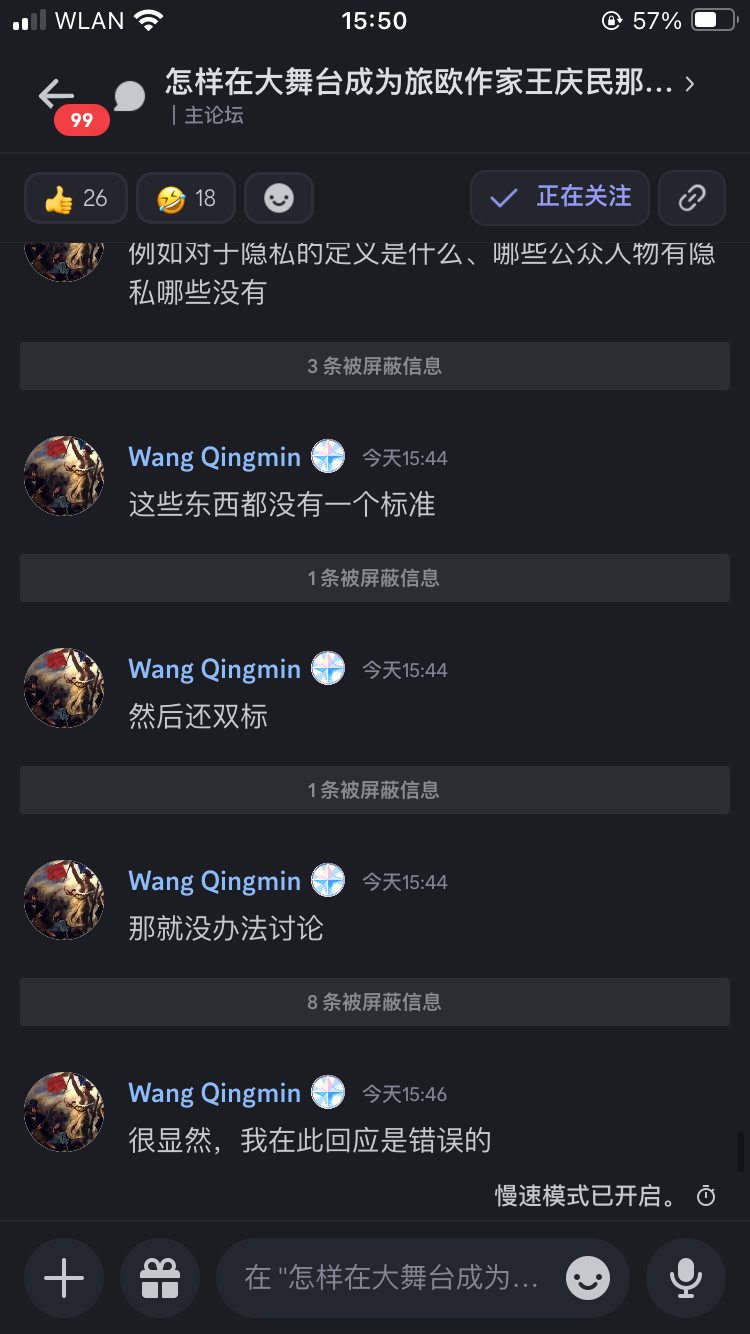Open the add reaction emoji picker

pyautogui.click(x=279, y=198)
